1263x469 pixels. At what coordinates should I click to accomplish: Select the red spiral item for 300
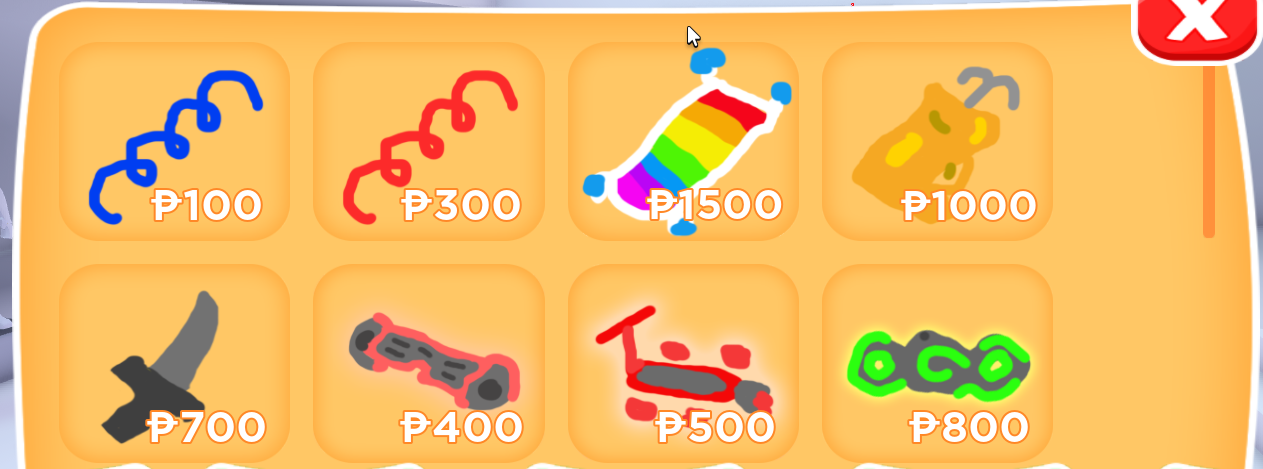point(429,142)
